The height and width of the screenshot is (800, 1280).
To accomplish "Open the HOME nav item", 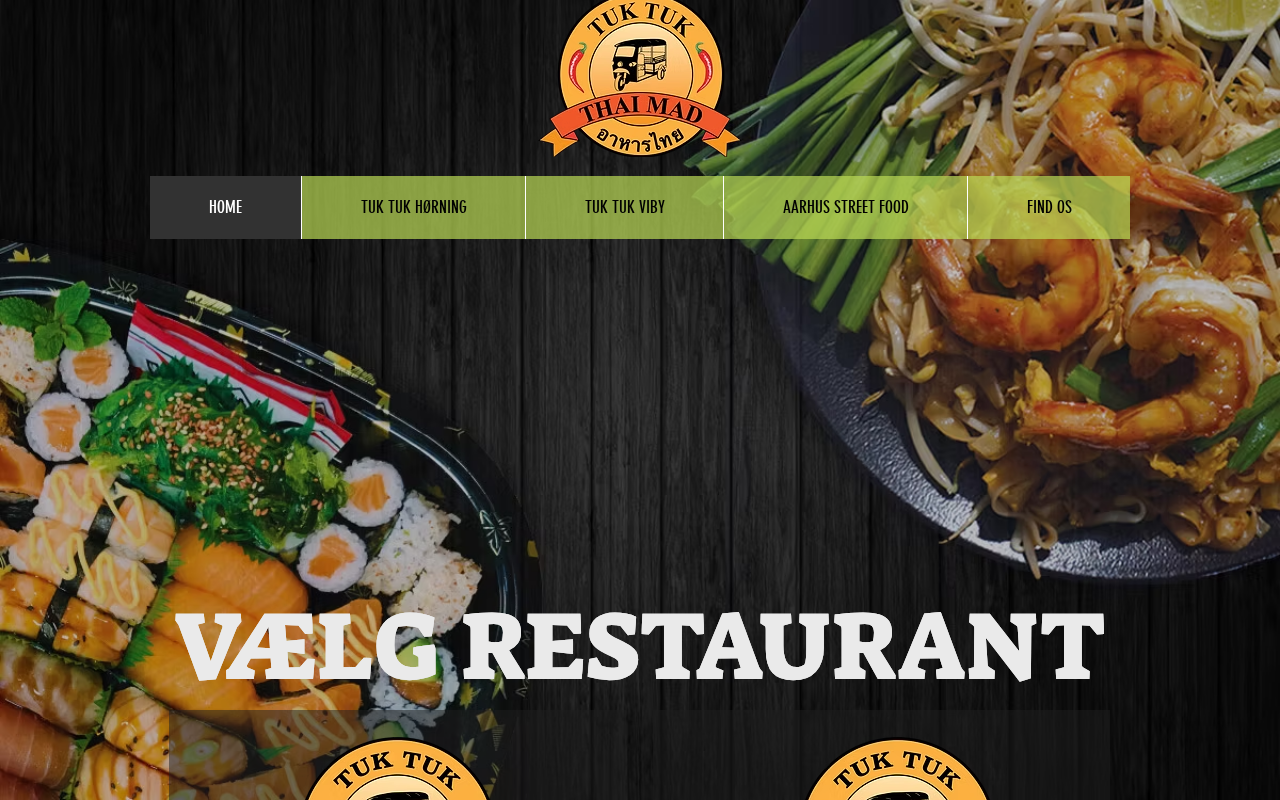I will click(x=225, y=208).
